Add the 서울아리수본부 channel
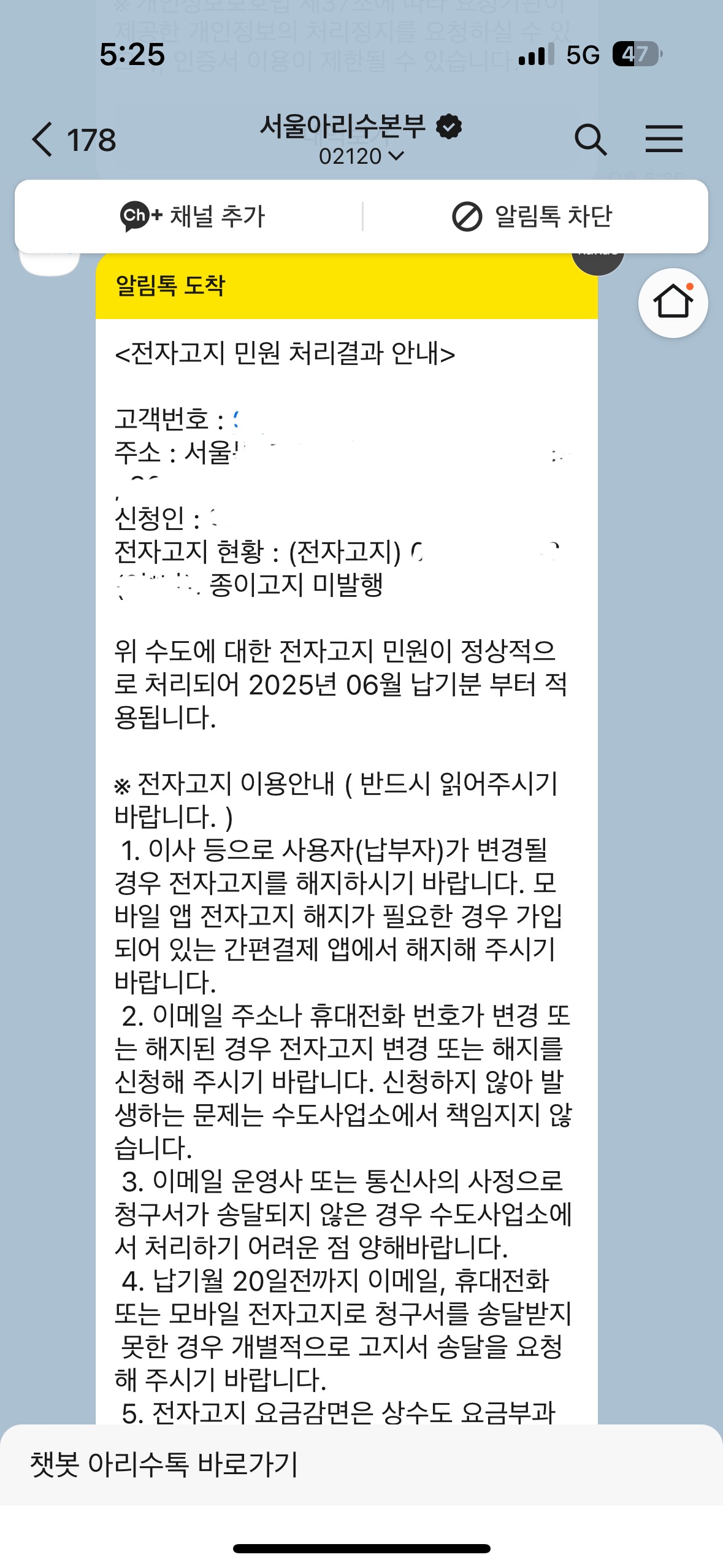The image size is (723, 1568). (193, 216)
